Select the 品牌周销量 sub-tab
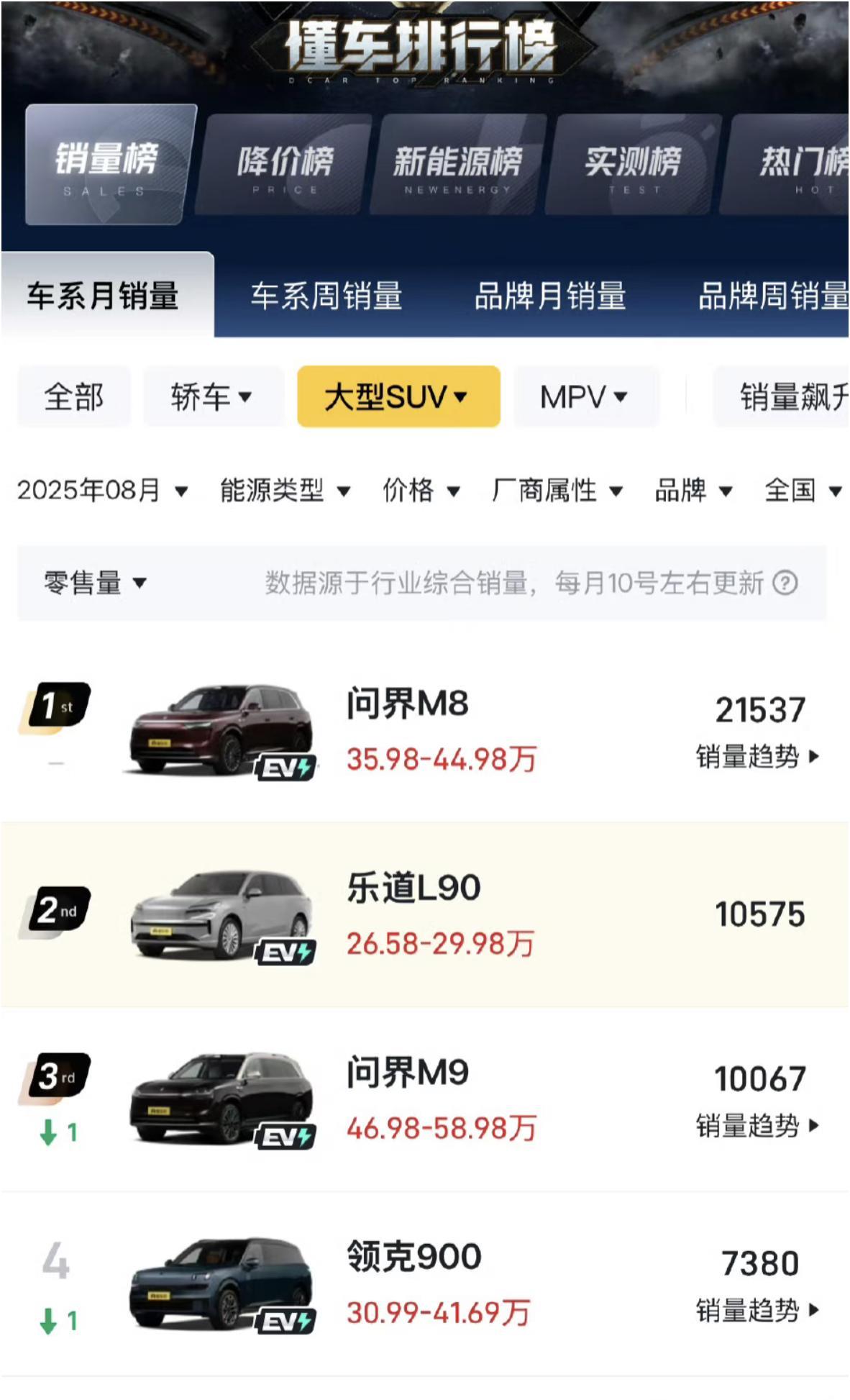 [773, 296]
